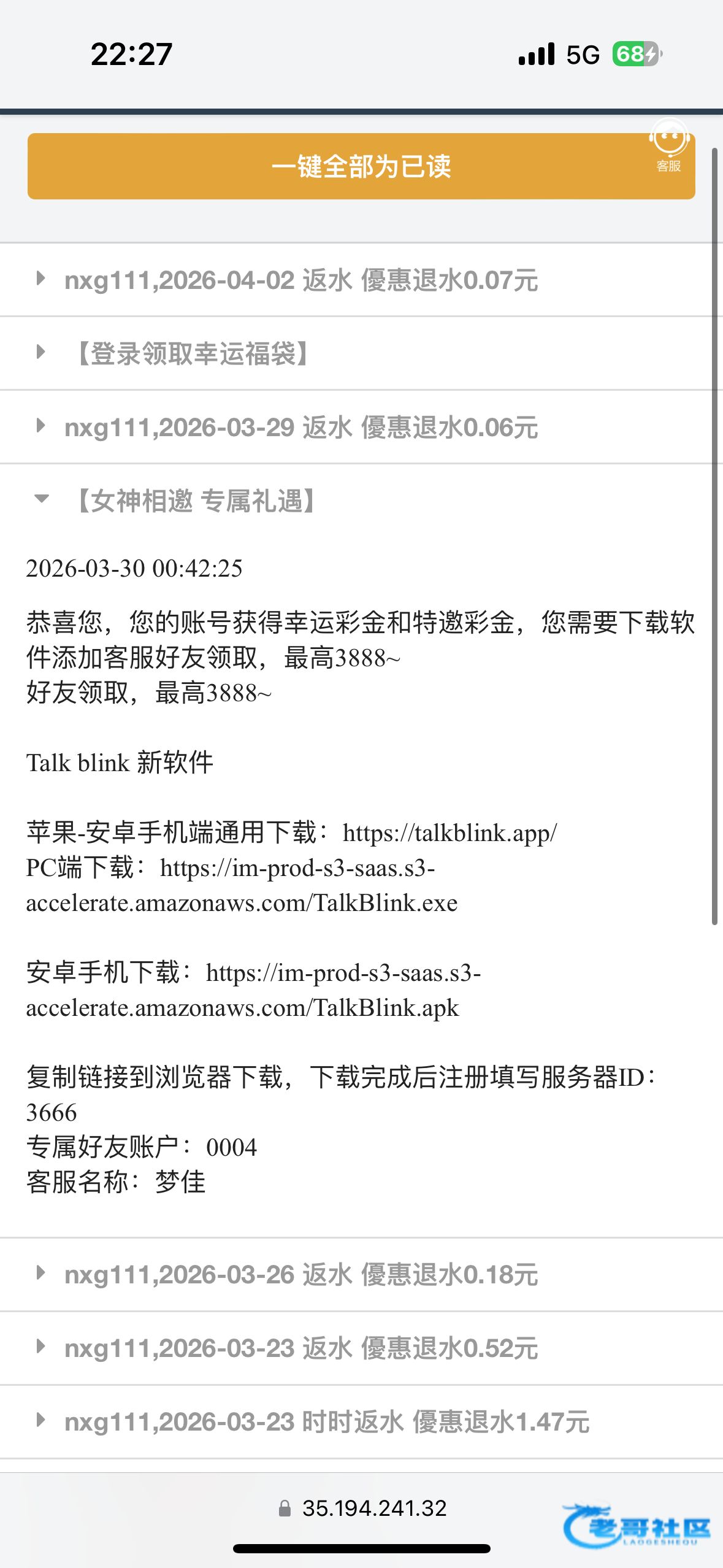Expand the 2026-04-02 返水 0.07元 message
The width and height of the screenshot is (723, 1568).
300,280
